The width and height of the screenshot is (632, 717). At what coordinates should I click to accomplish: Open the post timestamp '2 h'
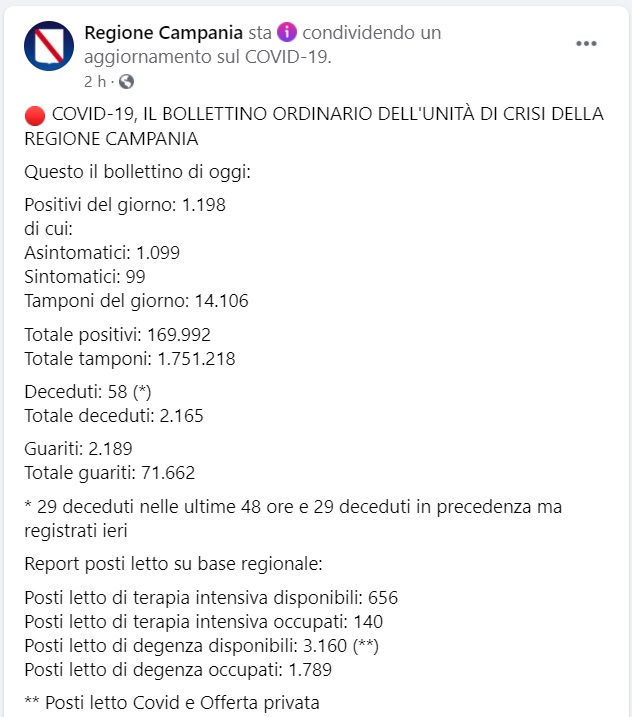94,81
